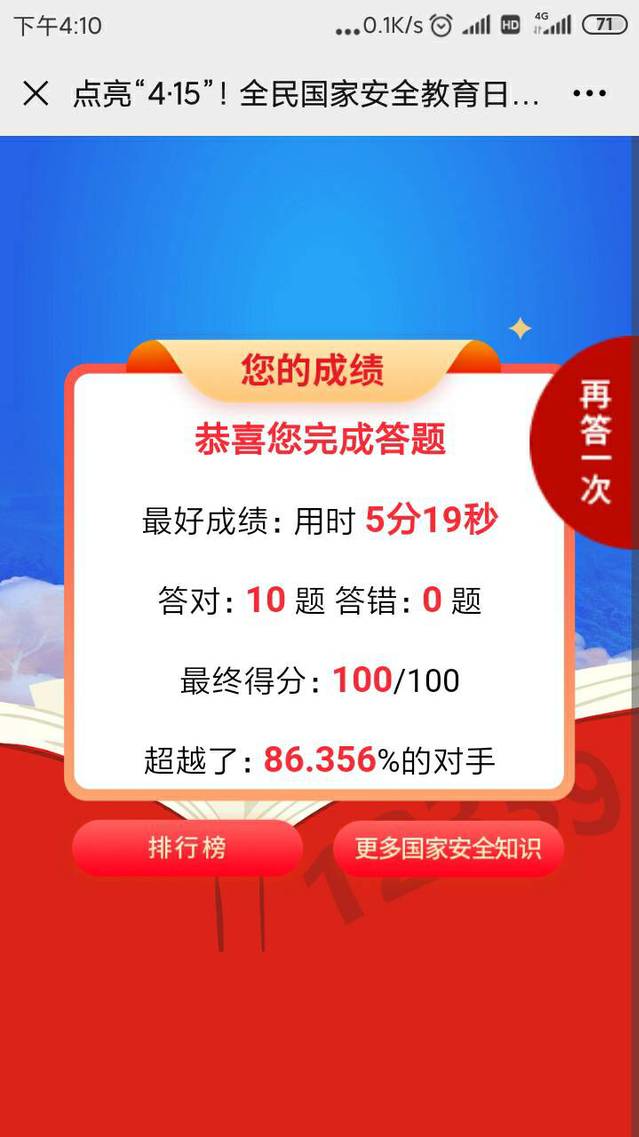Tap 再答一次 to retake the quiz

594,442
